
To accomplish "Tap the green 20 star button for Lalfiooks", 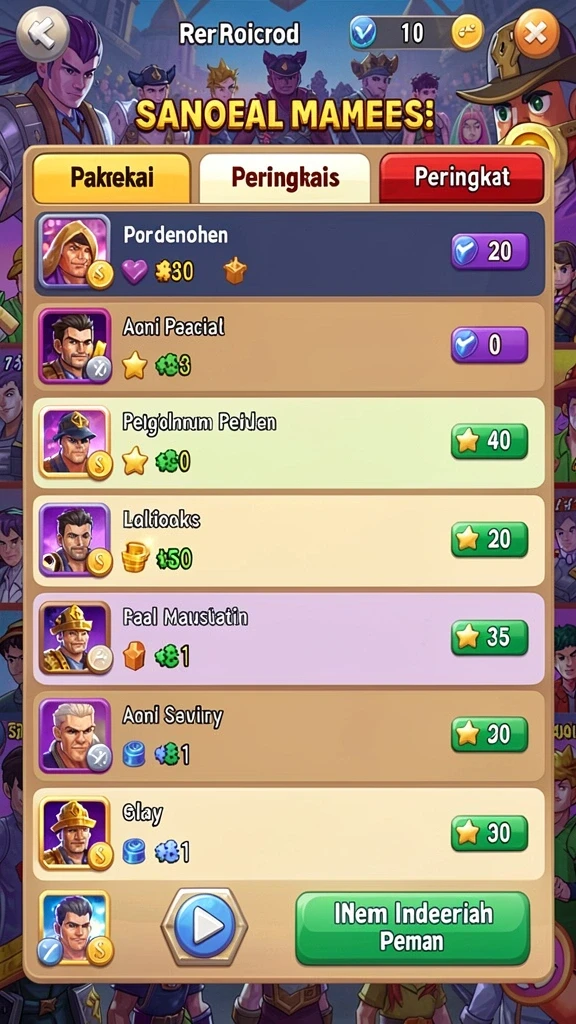I will click(490, 539).
